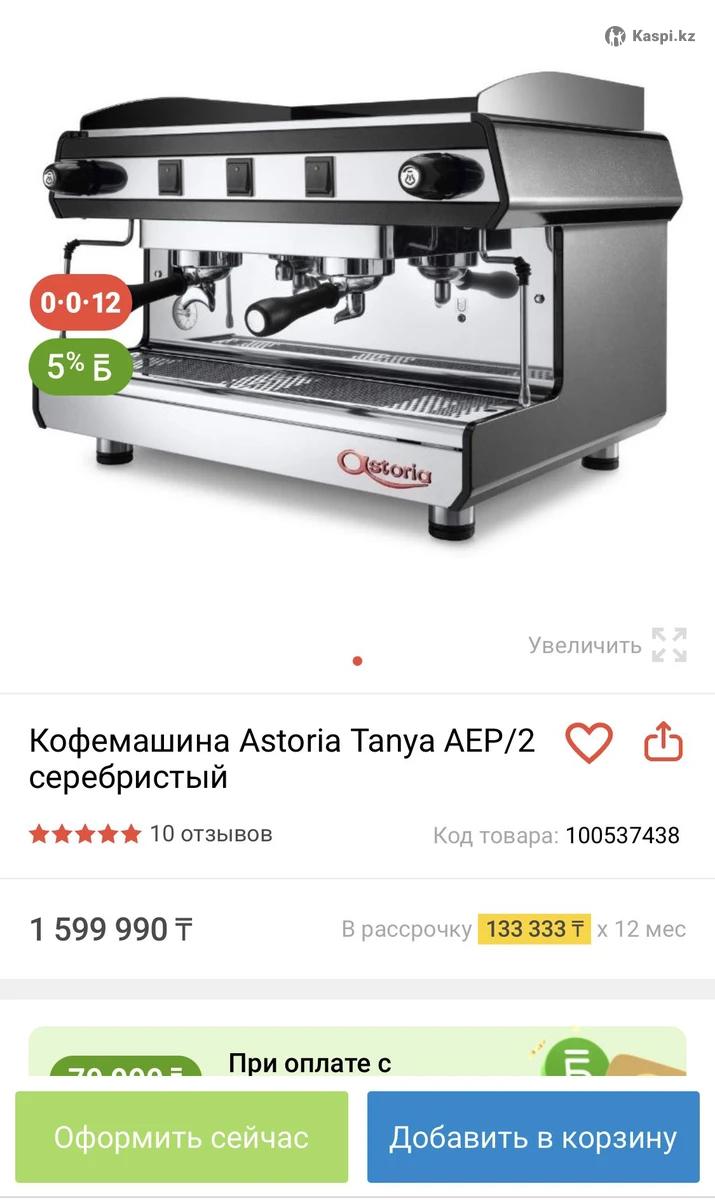Tap Добавить в корзину button
The height and width of the screenshot is (1200, 715).
pos(533,1137)
